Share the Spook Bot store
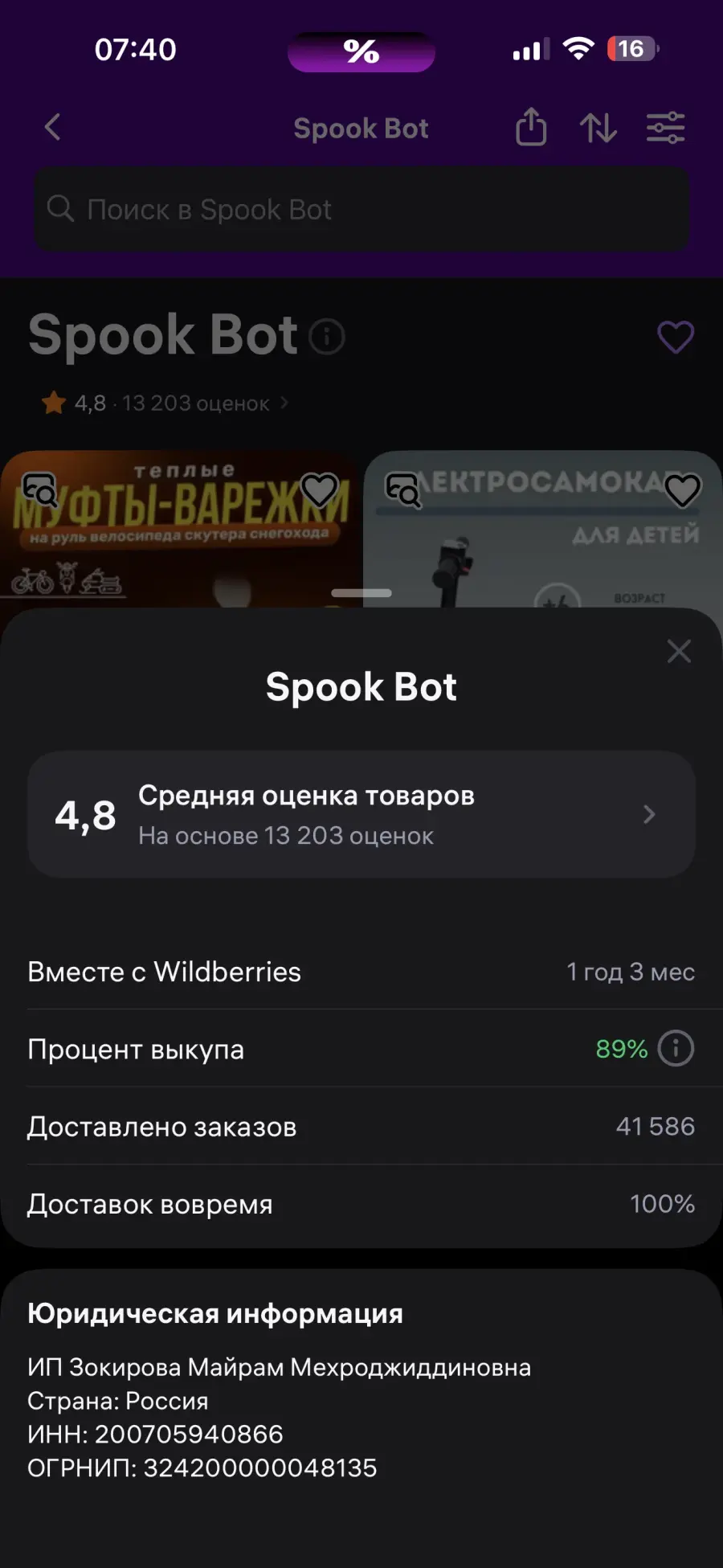This screenshot has height=1568, width=723. coord(531,127)
